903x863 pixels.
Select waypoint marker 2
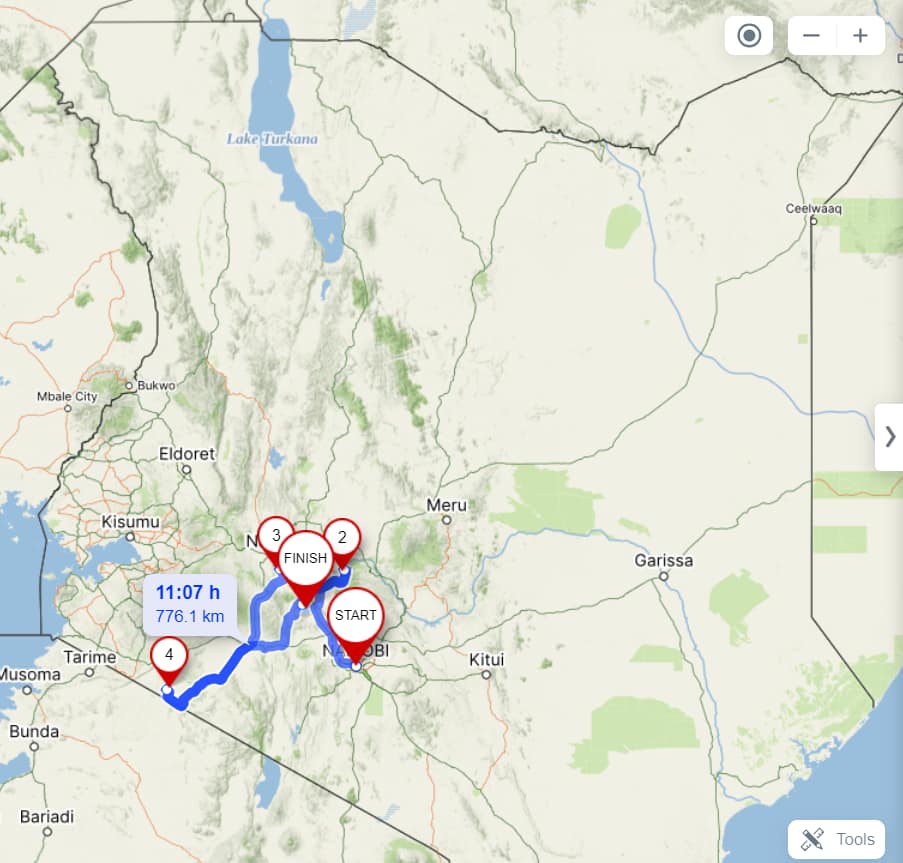342,537
